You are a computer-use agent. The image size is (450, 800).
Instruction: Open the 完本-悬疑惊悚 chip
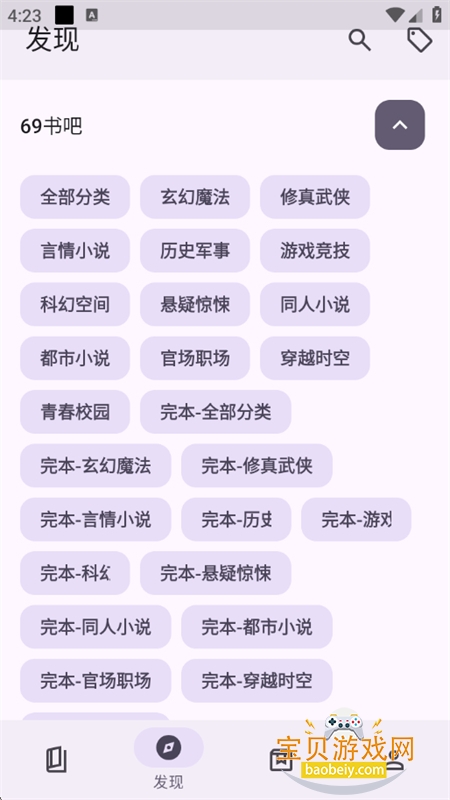tap(216, 573)
